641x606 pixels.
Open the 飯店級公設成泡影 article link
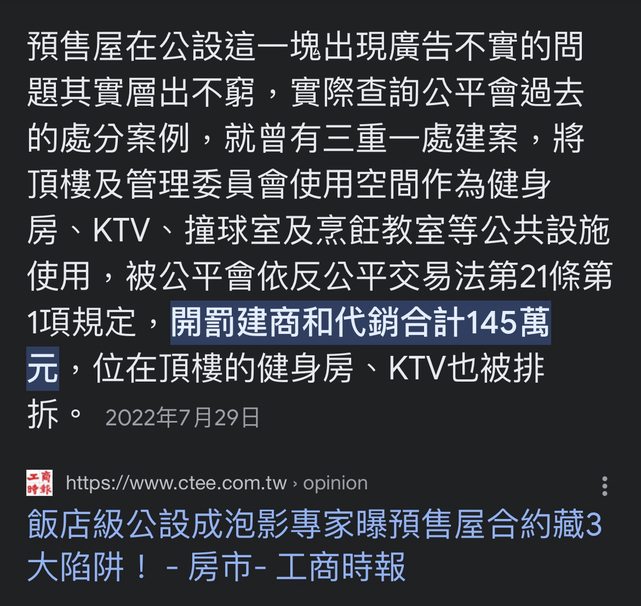point(314,546)
